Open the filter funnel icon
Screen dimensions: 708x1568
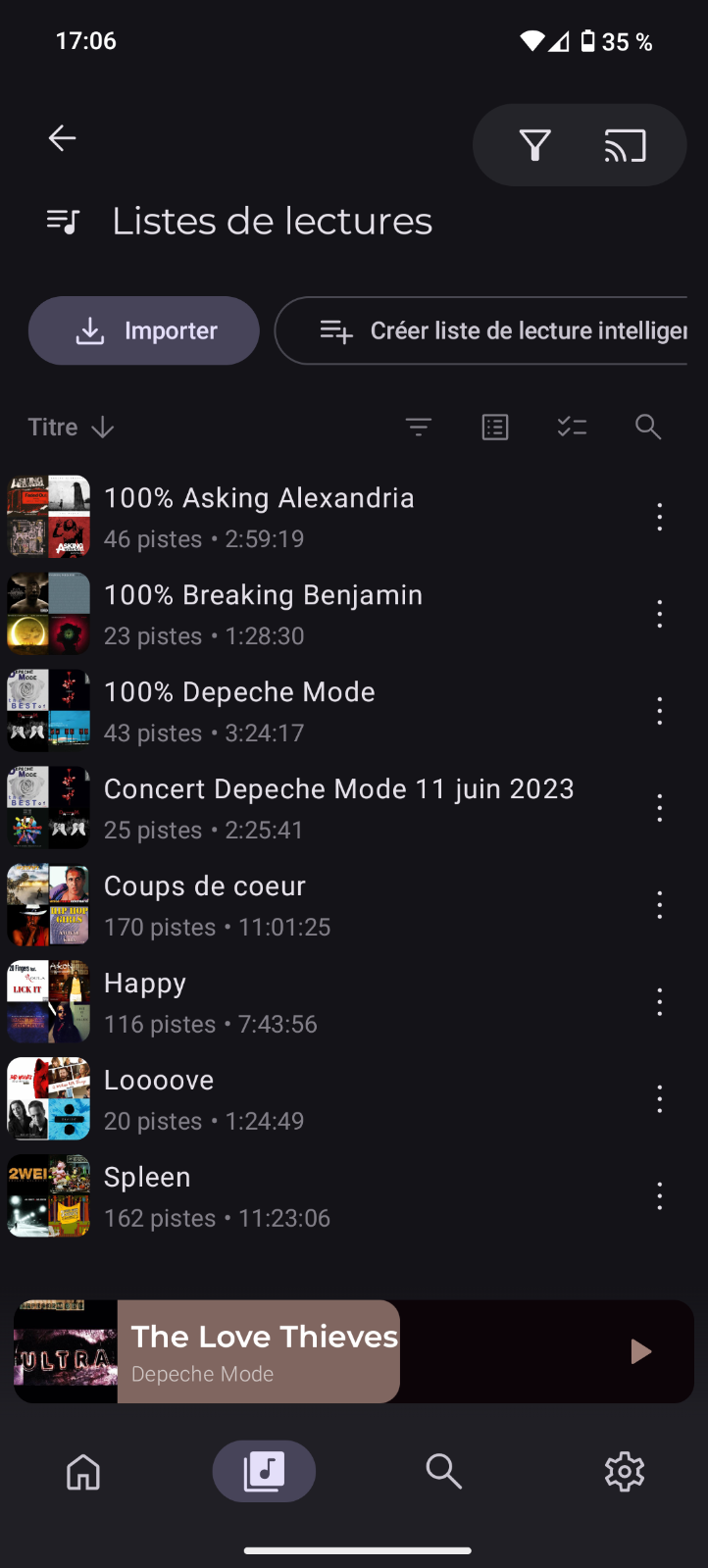[x=534, y=145]
